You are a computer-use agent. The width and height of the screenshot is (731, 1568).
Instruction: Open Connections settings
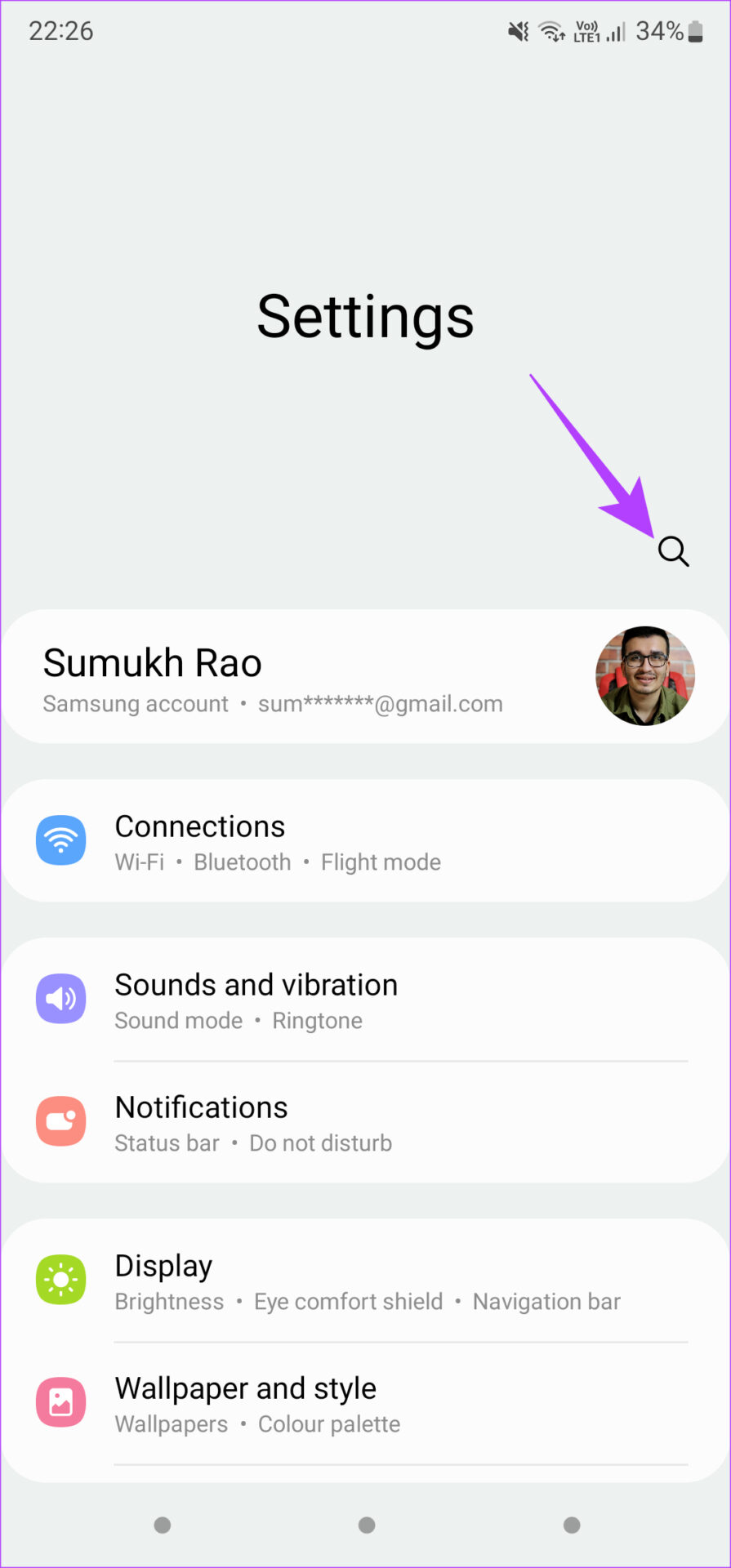[x=327, y=841]
